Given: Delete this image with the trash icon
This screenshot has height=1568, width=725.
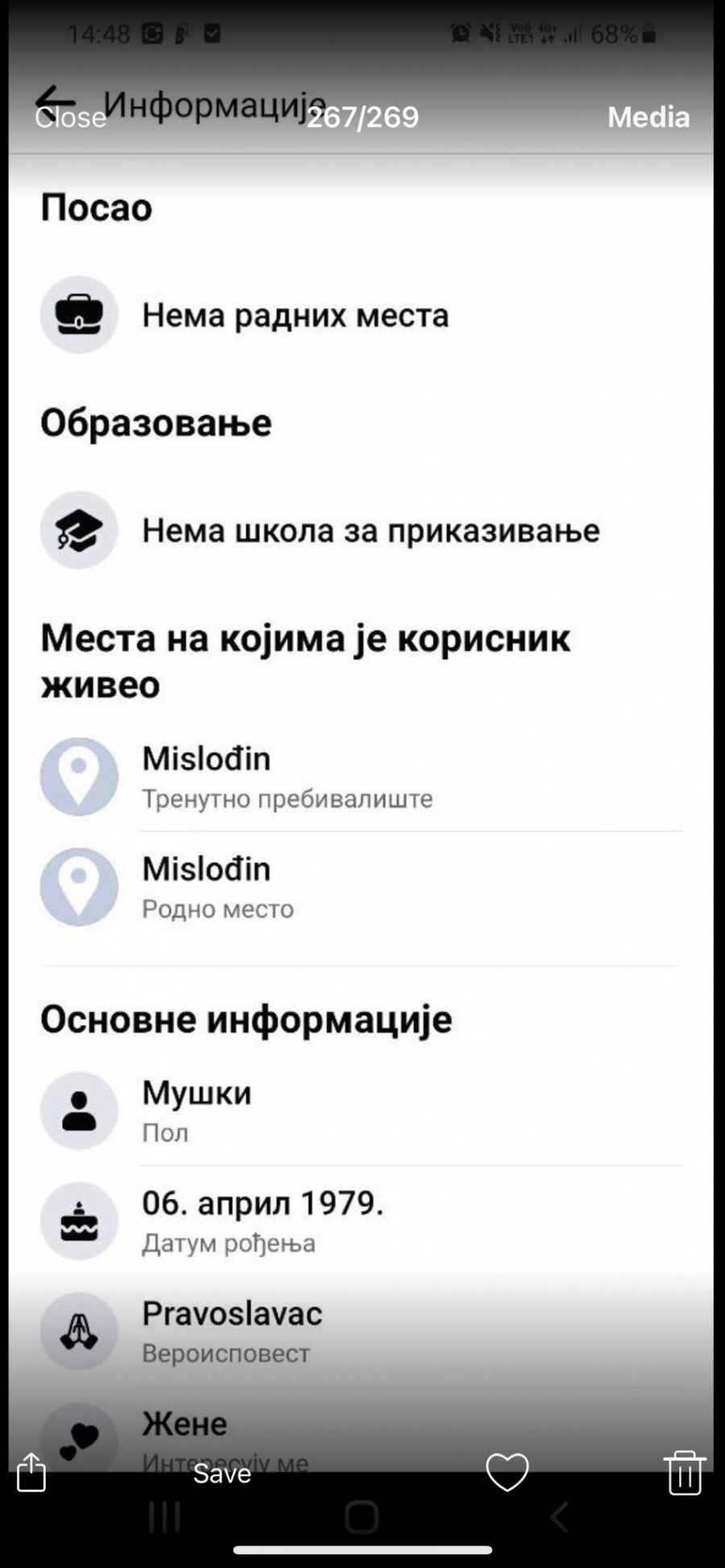Looking at the screenshot, I should [x=684, y=1472].
